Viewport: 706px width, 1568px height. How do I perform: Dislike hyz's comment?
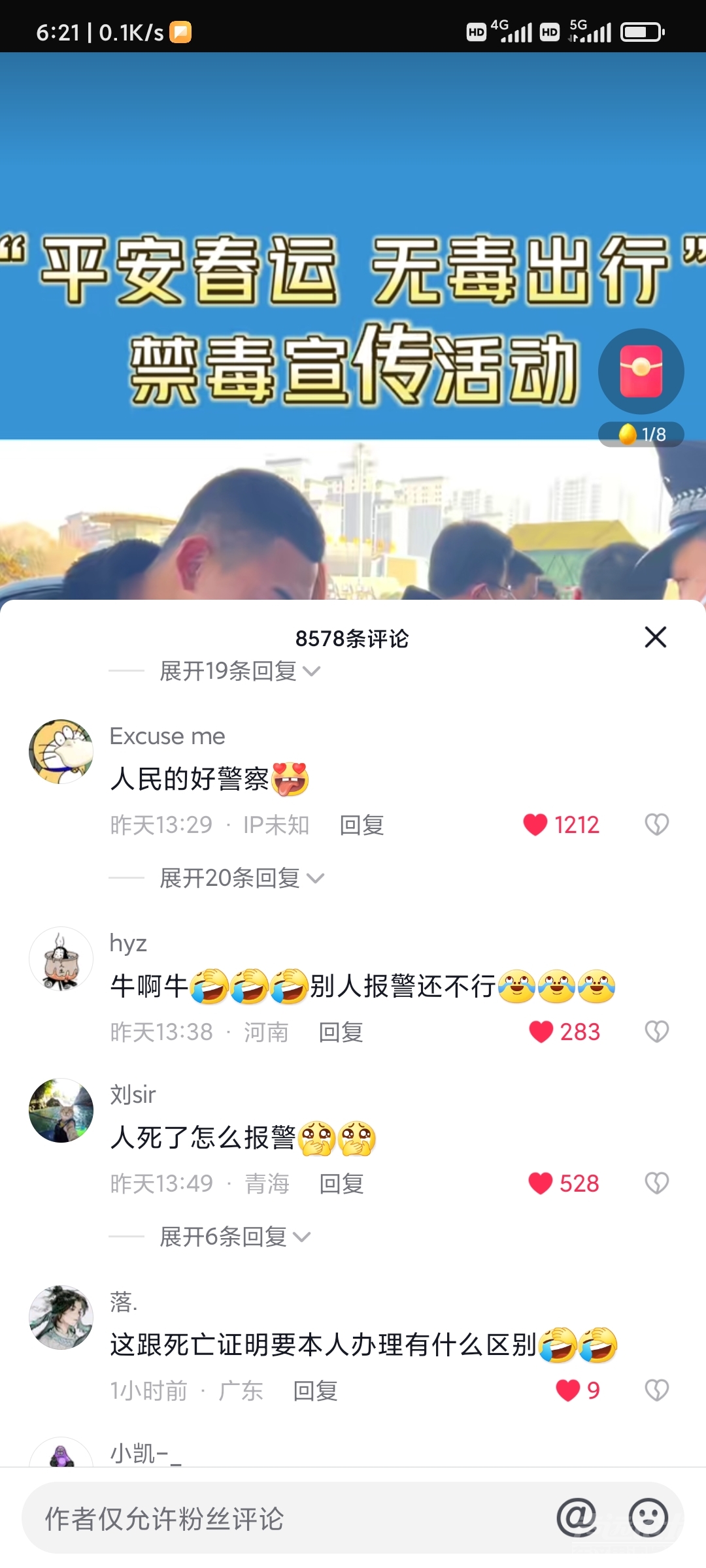pos(656,1032)
